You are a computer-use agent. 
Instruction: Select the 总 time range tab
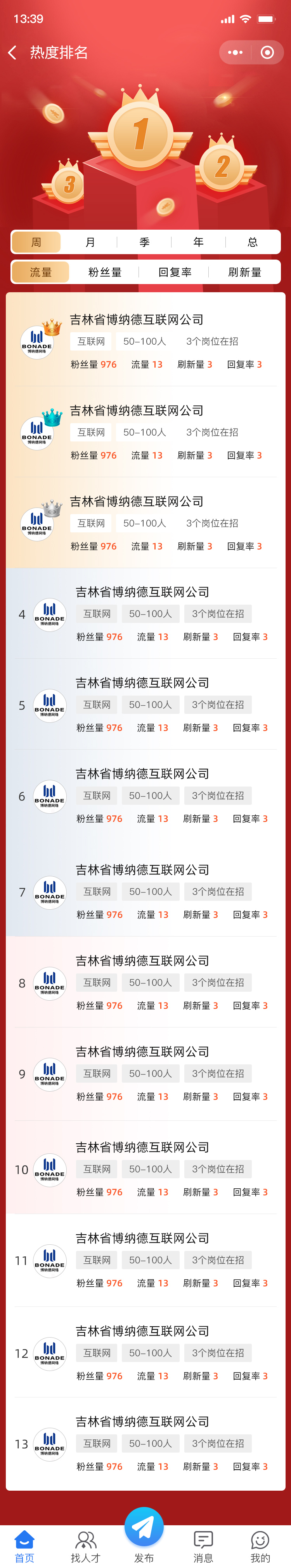coord(252,242)
